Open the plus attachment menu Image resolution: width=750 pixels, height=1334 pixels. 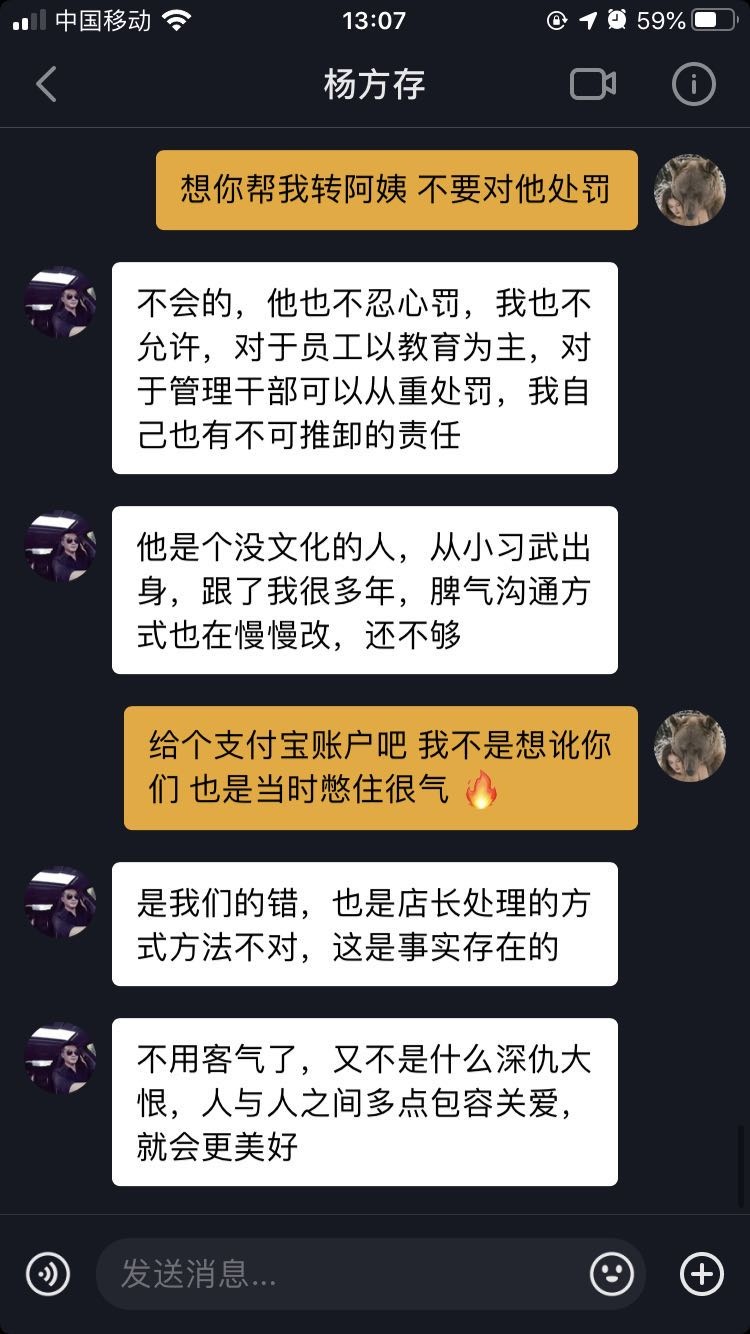pos(701,1274)
